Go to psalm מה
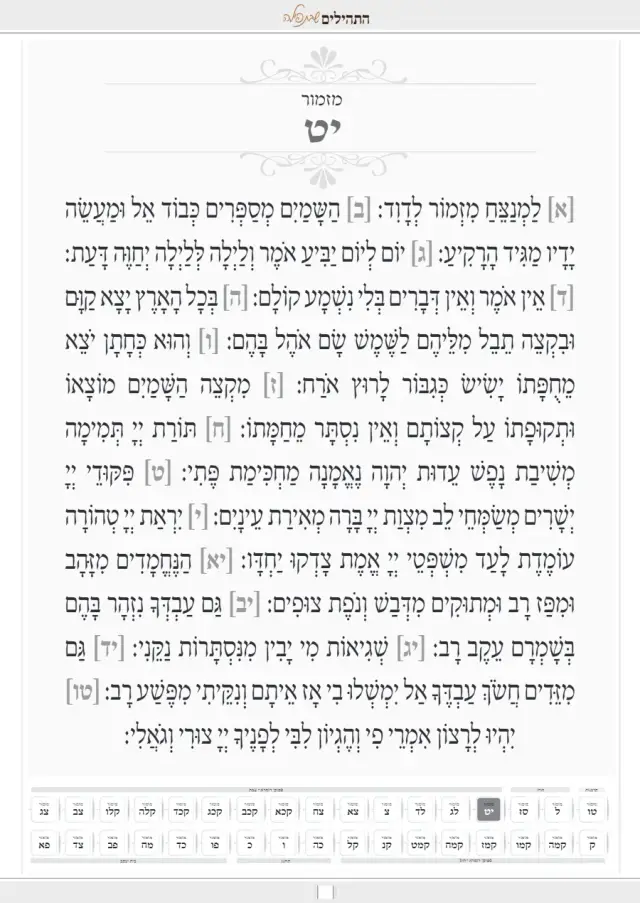 coord(146,843)
